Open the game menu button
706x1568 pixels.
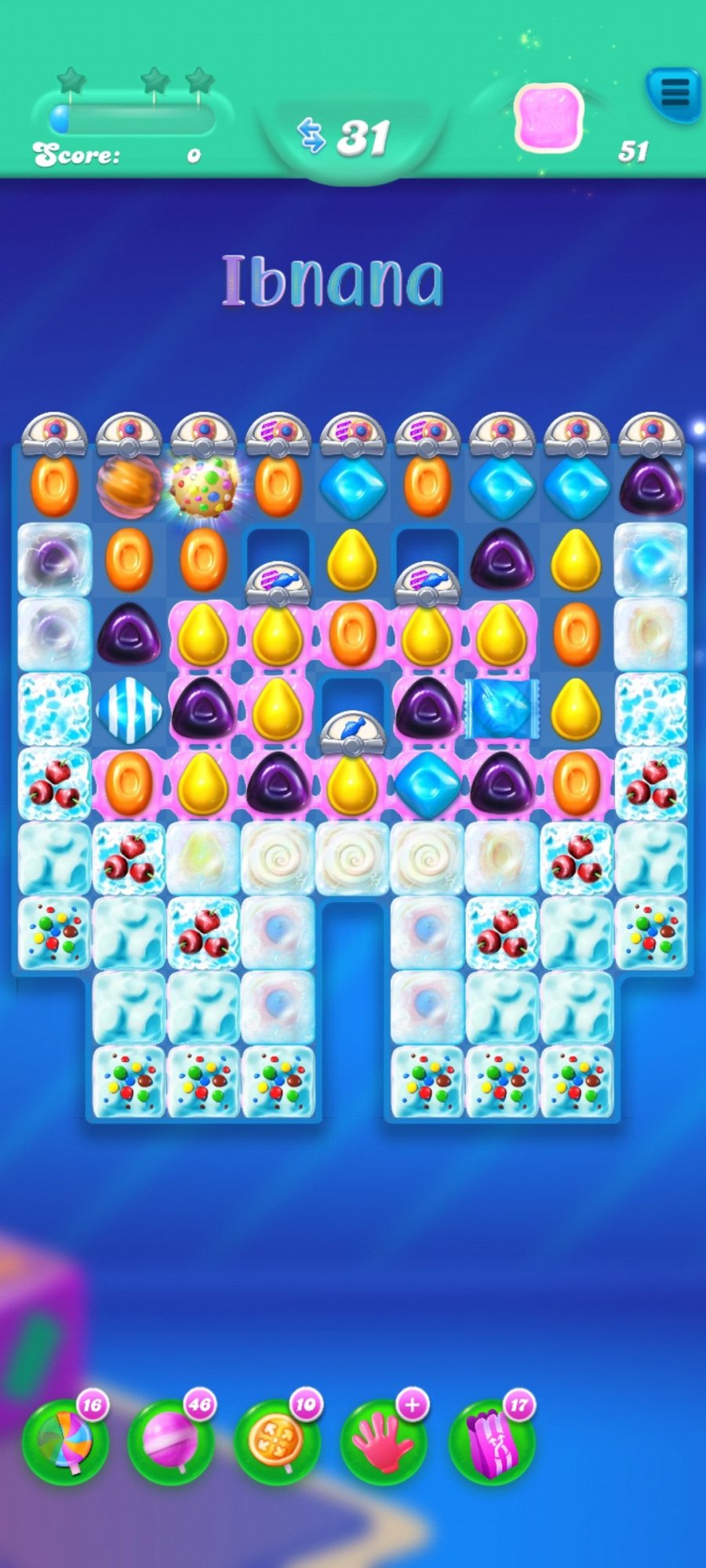click(x=674, y=93)
